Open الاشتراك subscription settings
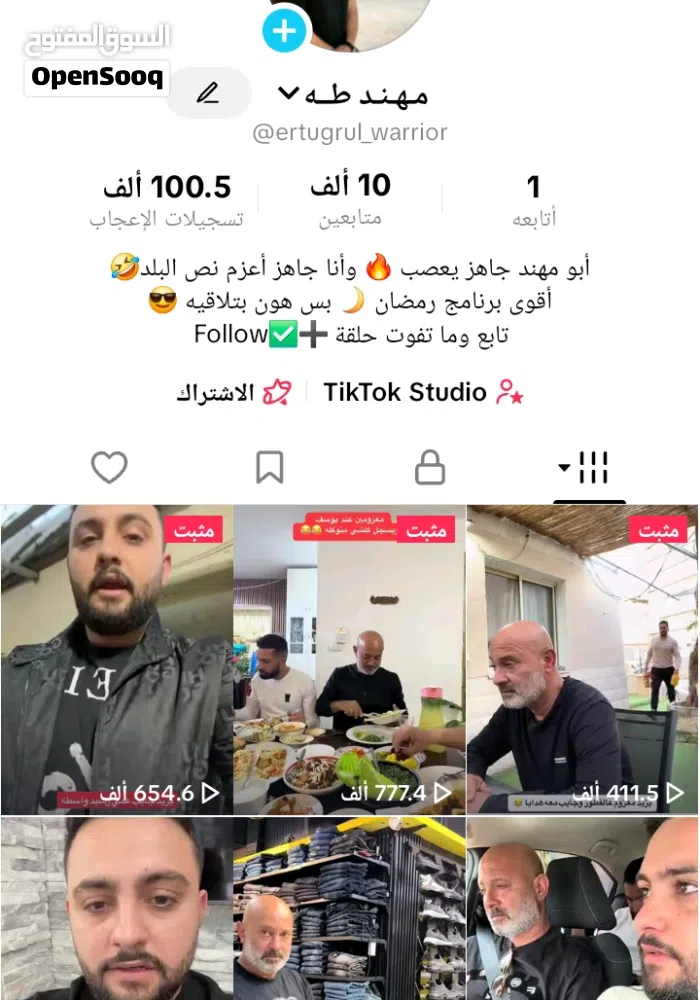 coord(231,393)
